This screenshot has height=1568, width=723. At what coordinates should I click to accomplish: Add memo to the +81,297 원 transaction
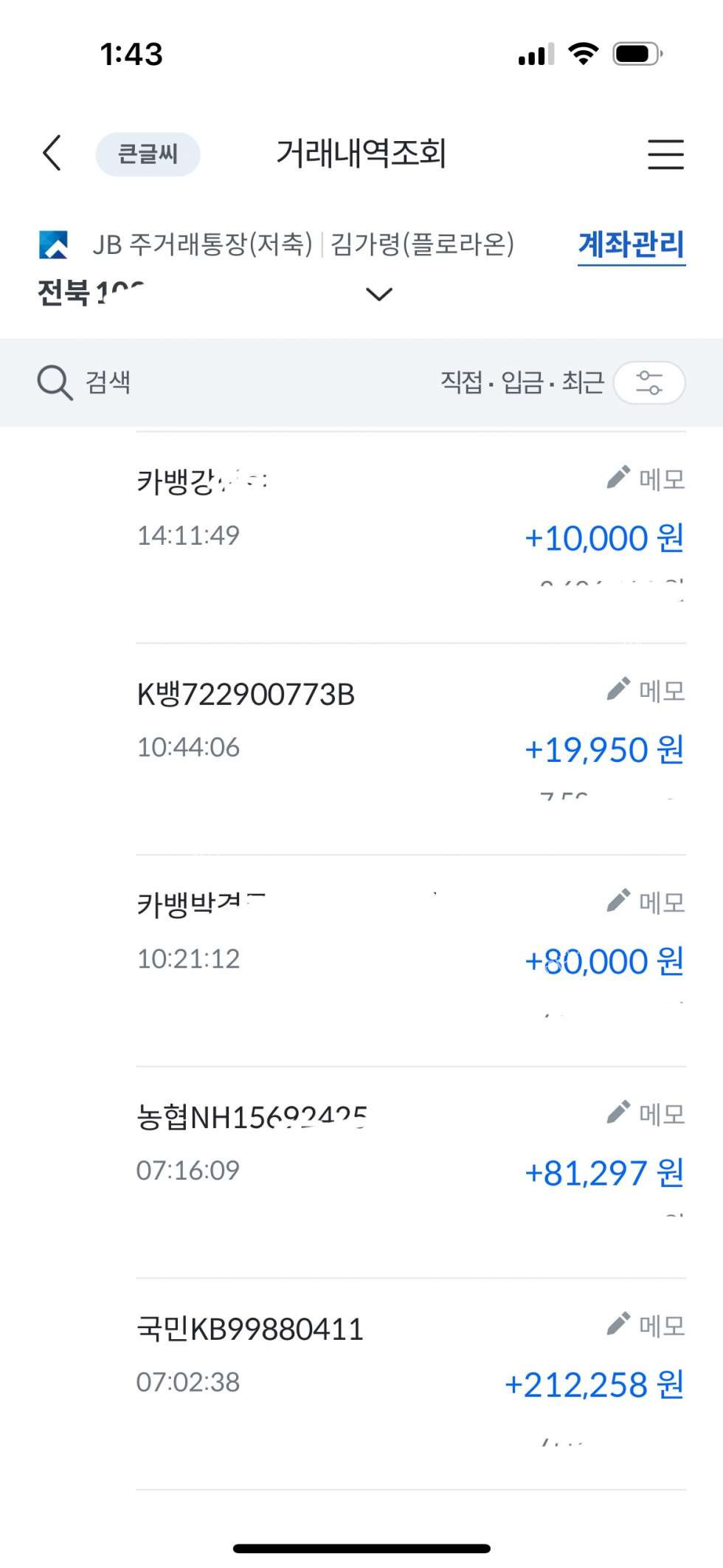tap(646, 1114)
